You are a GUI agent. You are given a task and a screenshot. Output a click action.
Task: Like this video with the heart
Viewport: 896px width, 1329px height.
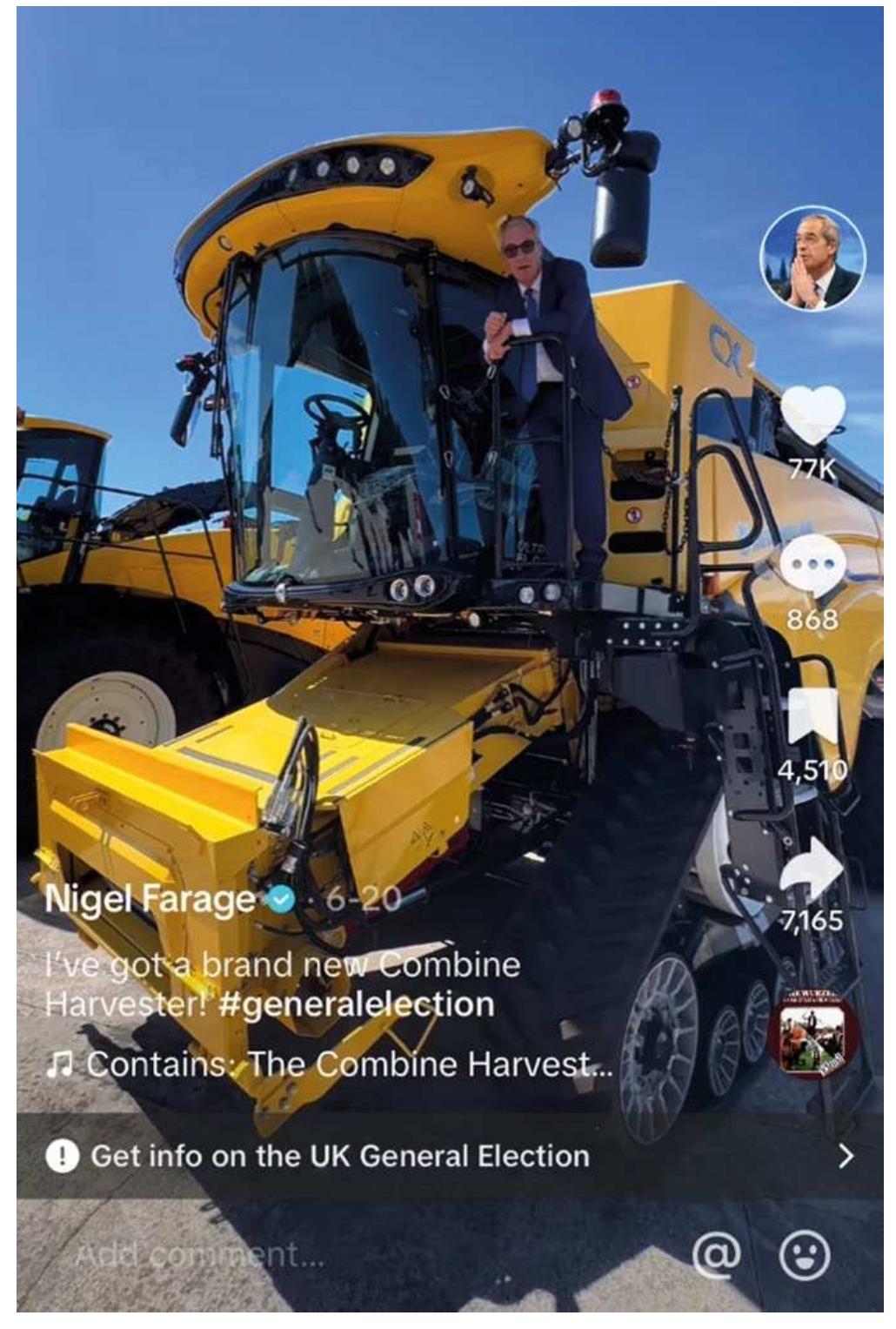pyautogui.click(x=812, y=414)
